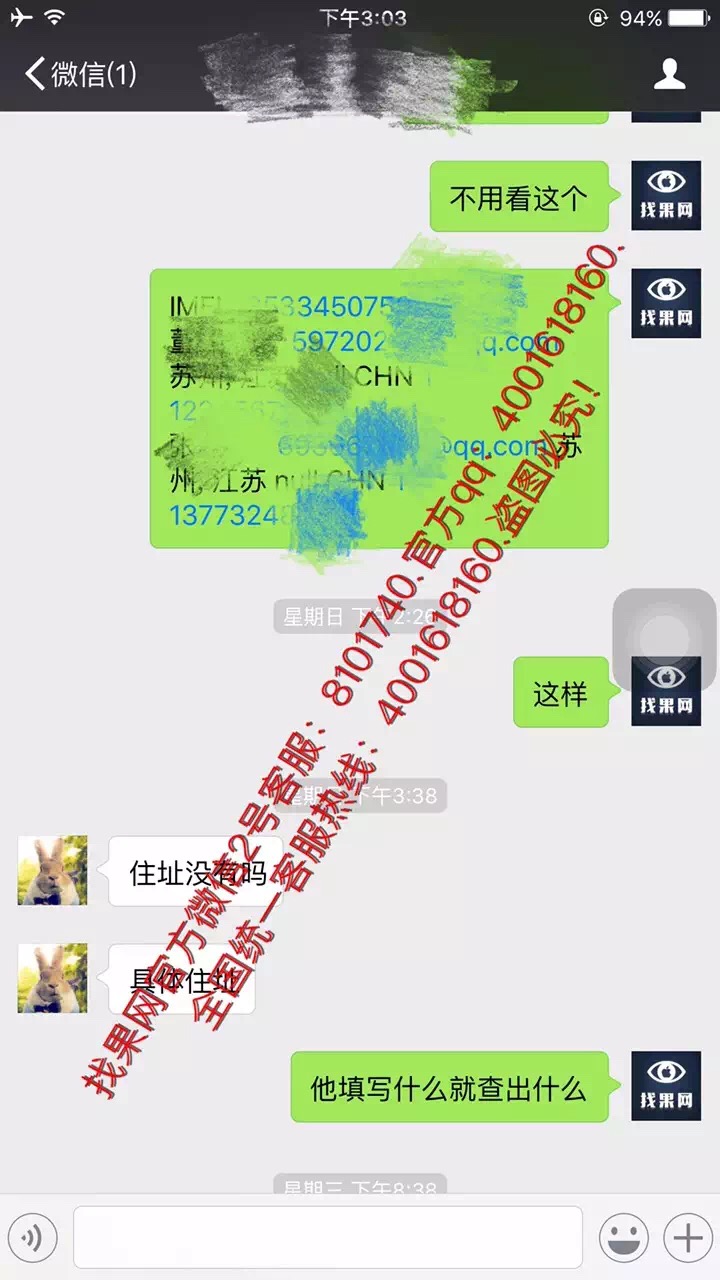Open 找果网 avatar next to 不用看这个
The width and height of the screenshot is (720, 1280).
pos(666,196)
